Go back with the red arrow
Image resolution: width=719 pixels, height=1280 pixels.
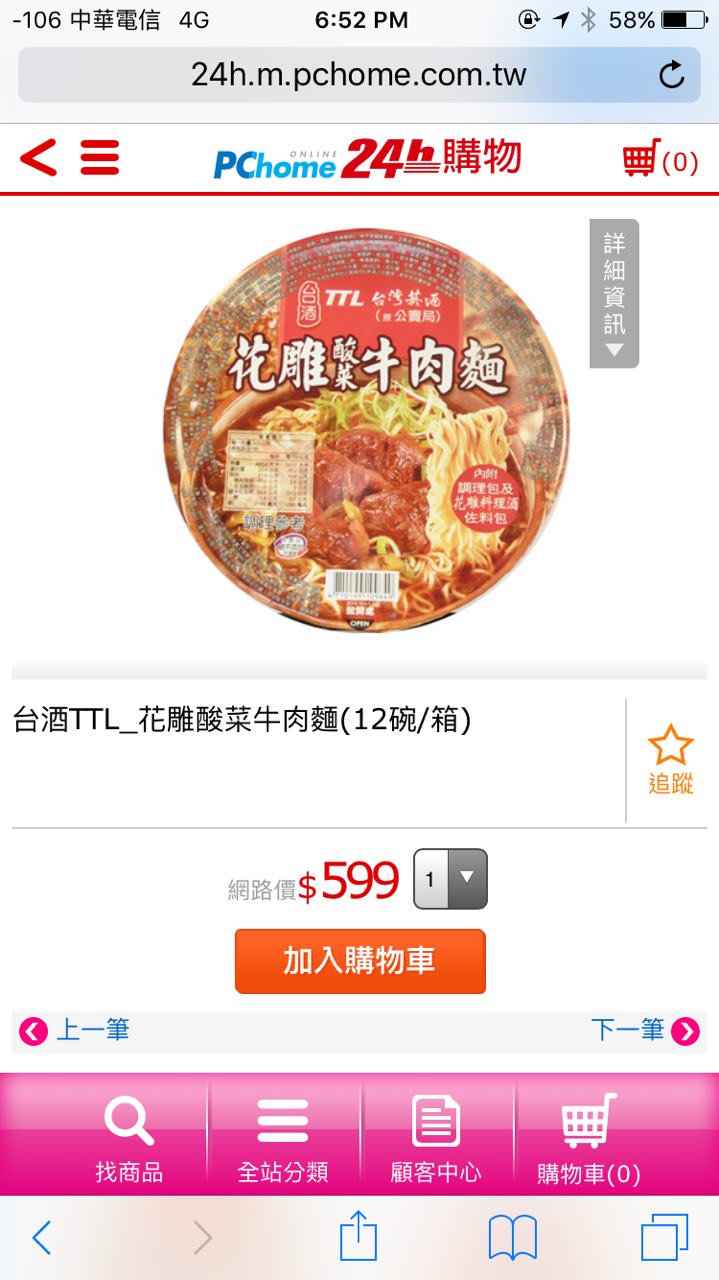click(x=38, y=158)
